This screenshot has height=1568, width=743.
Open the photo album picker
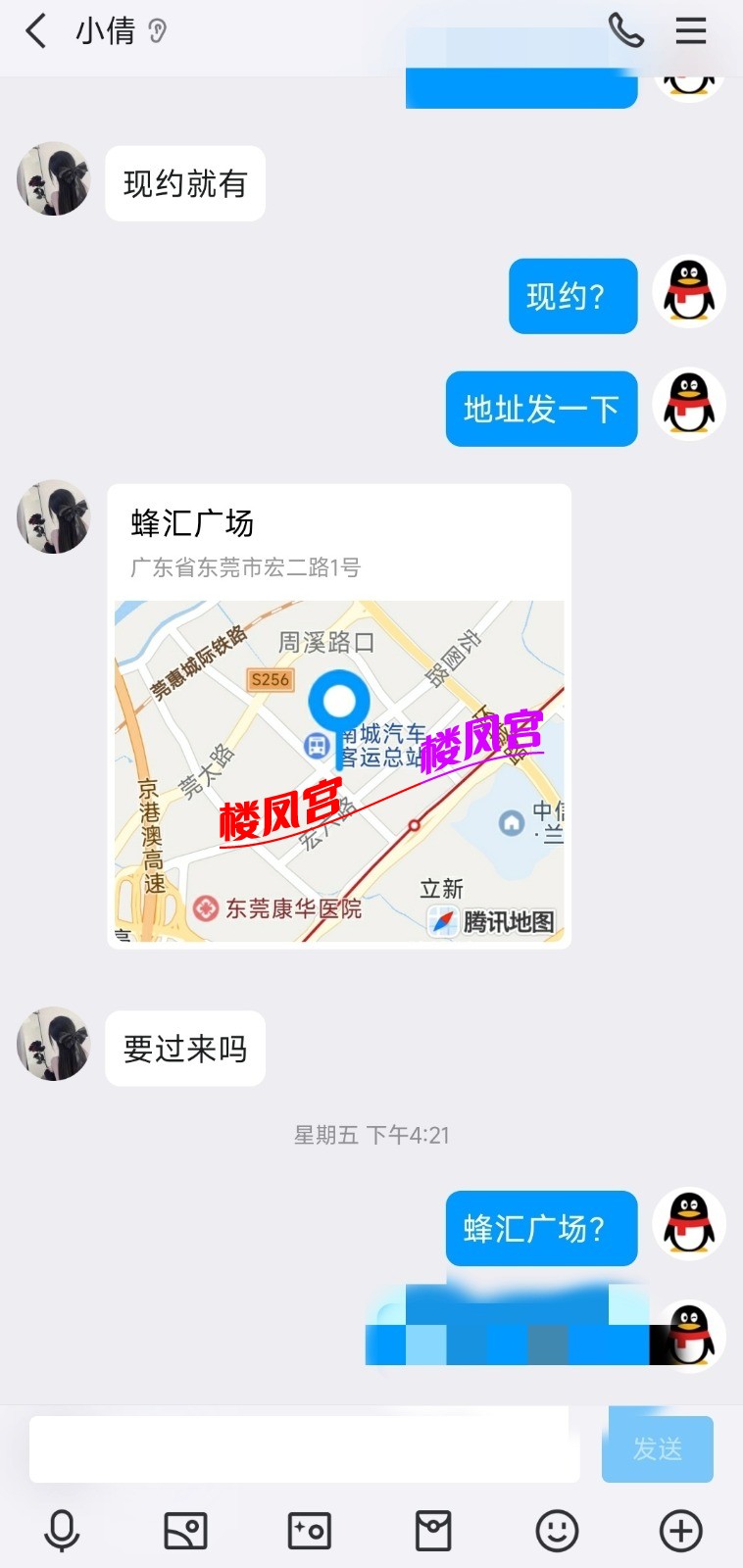[x=185, y=1531]
